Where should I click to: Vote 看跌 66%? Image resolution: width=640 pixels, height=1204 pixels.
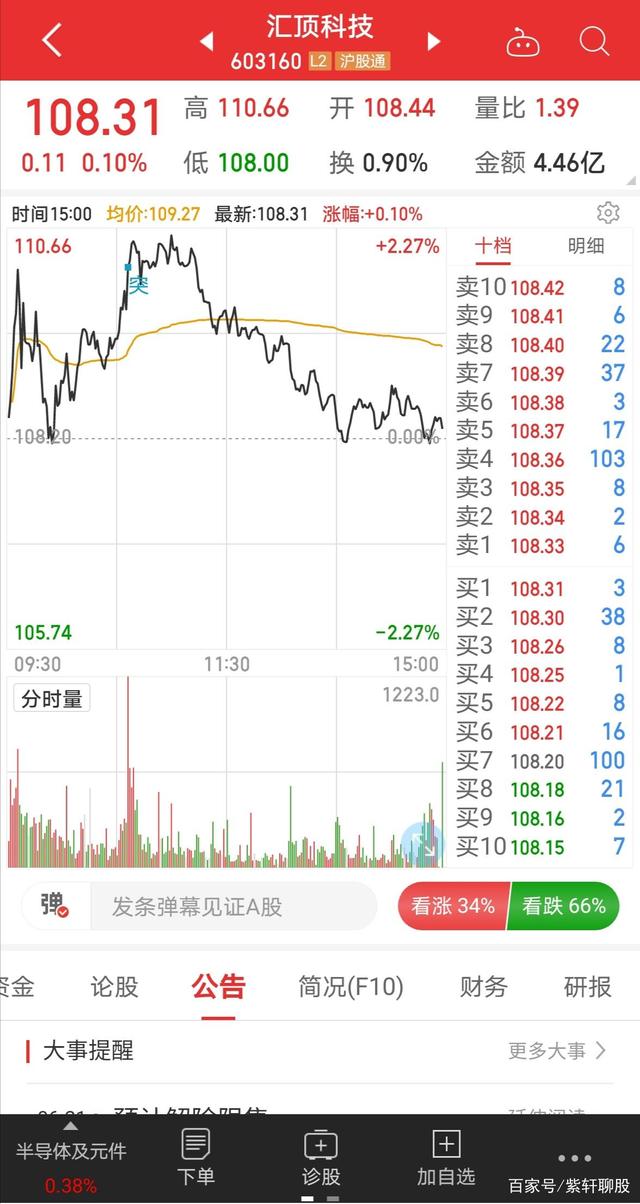point(564,906)
